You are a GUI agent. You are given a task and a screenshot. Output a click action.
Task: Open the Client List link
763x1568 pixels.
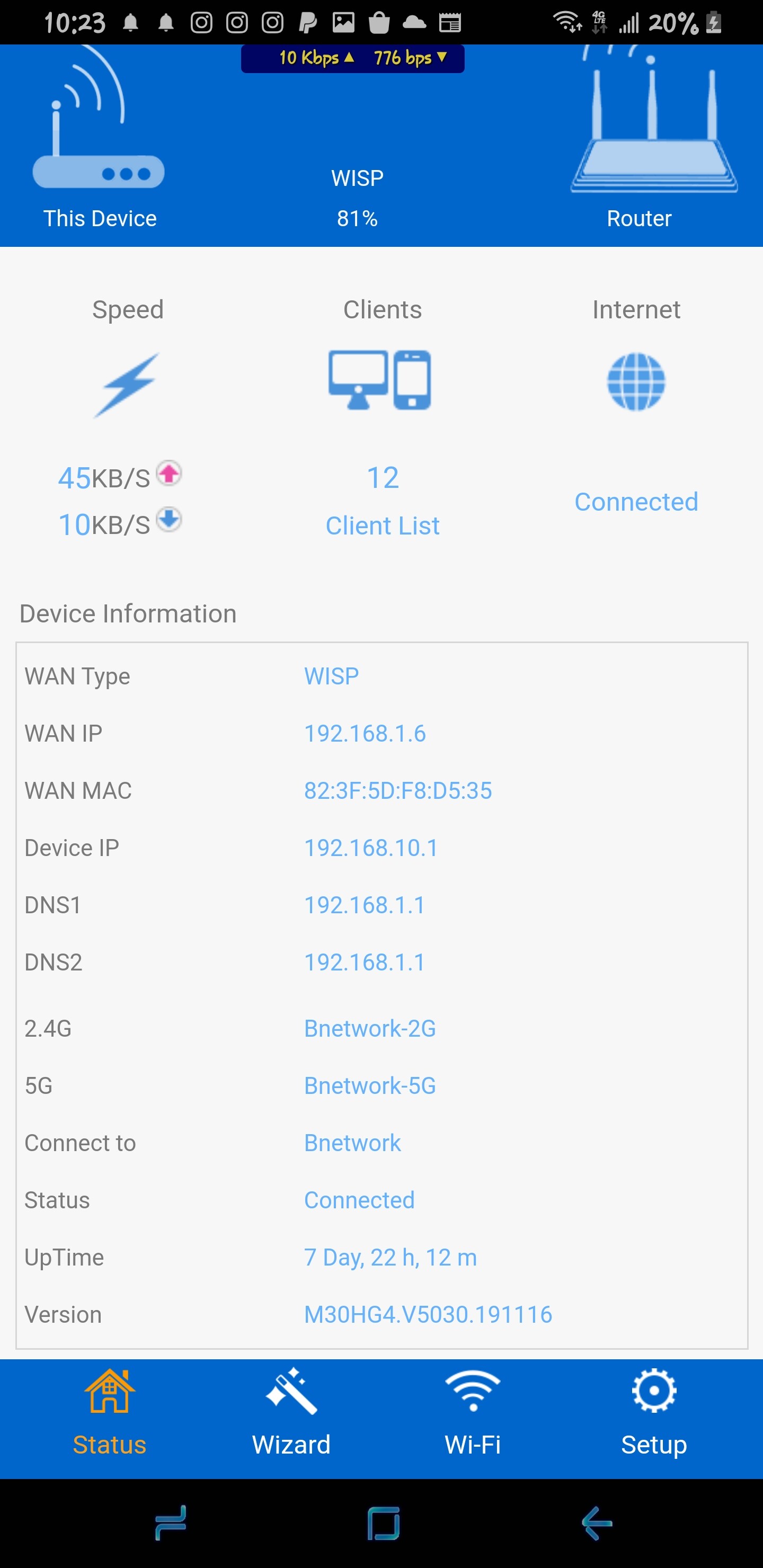[383, 526]
